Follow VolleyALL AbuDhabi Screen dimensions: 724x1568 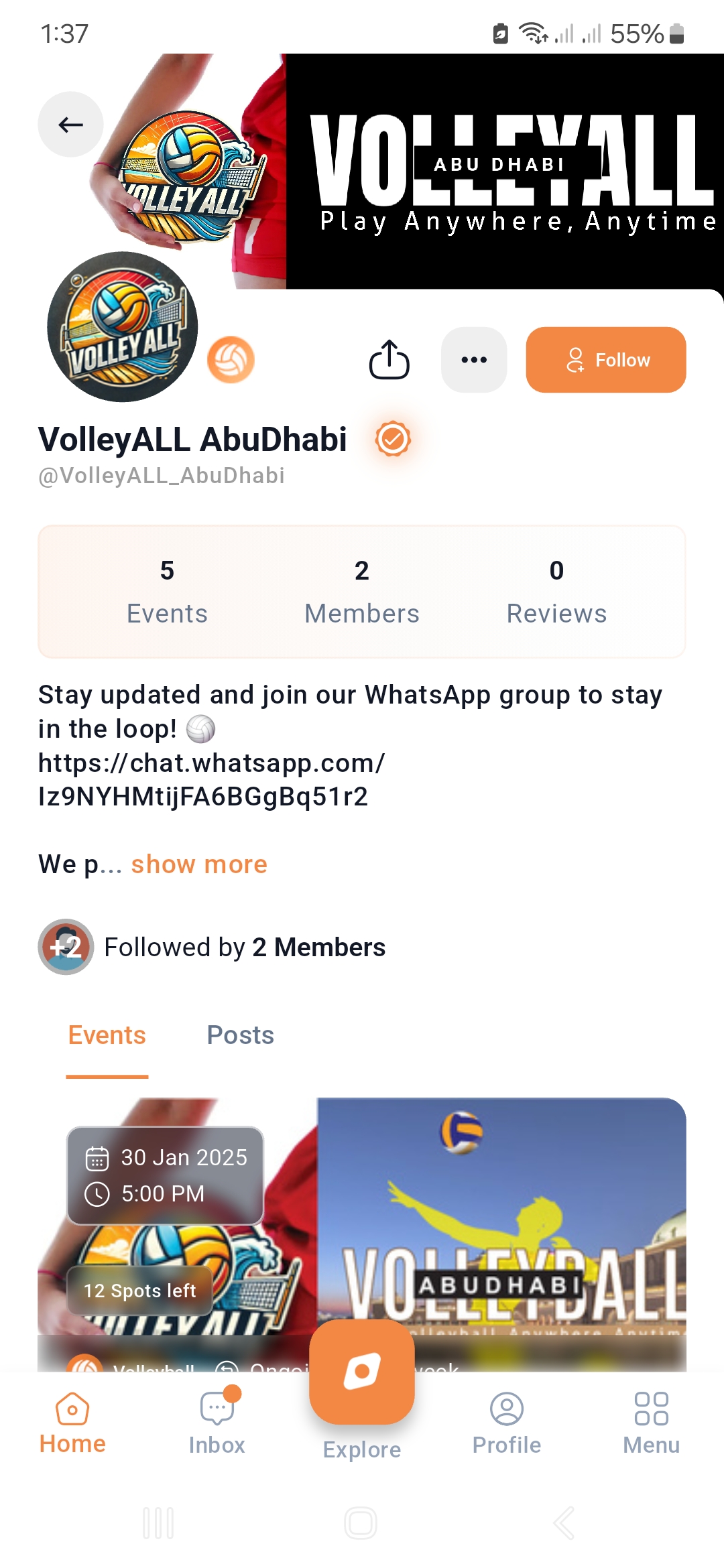pyautogui.click(x=605, y=360)
